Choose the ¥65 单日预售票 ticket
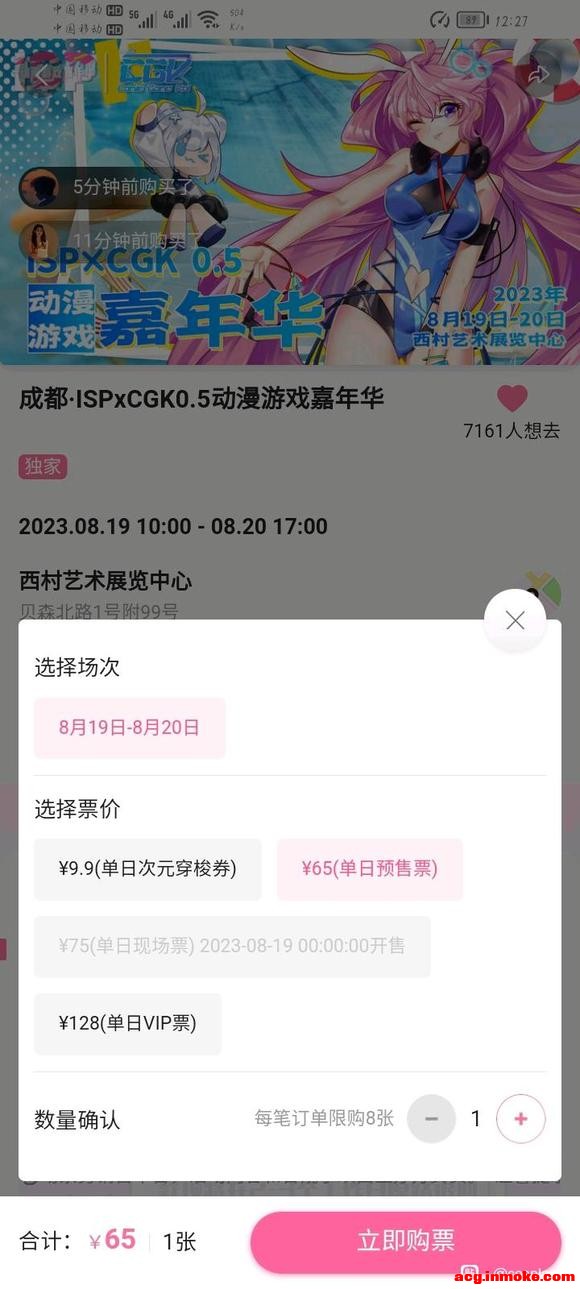The height and width of the screenshot is (1289, 580). coord(370,869)
